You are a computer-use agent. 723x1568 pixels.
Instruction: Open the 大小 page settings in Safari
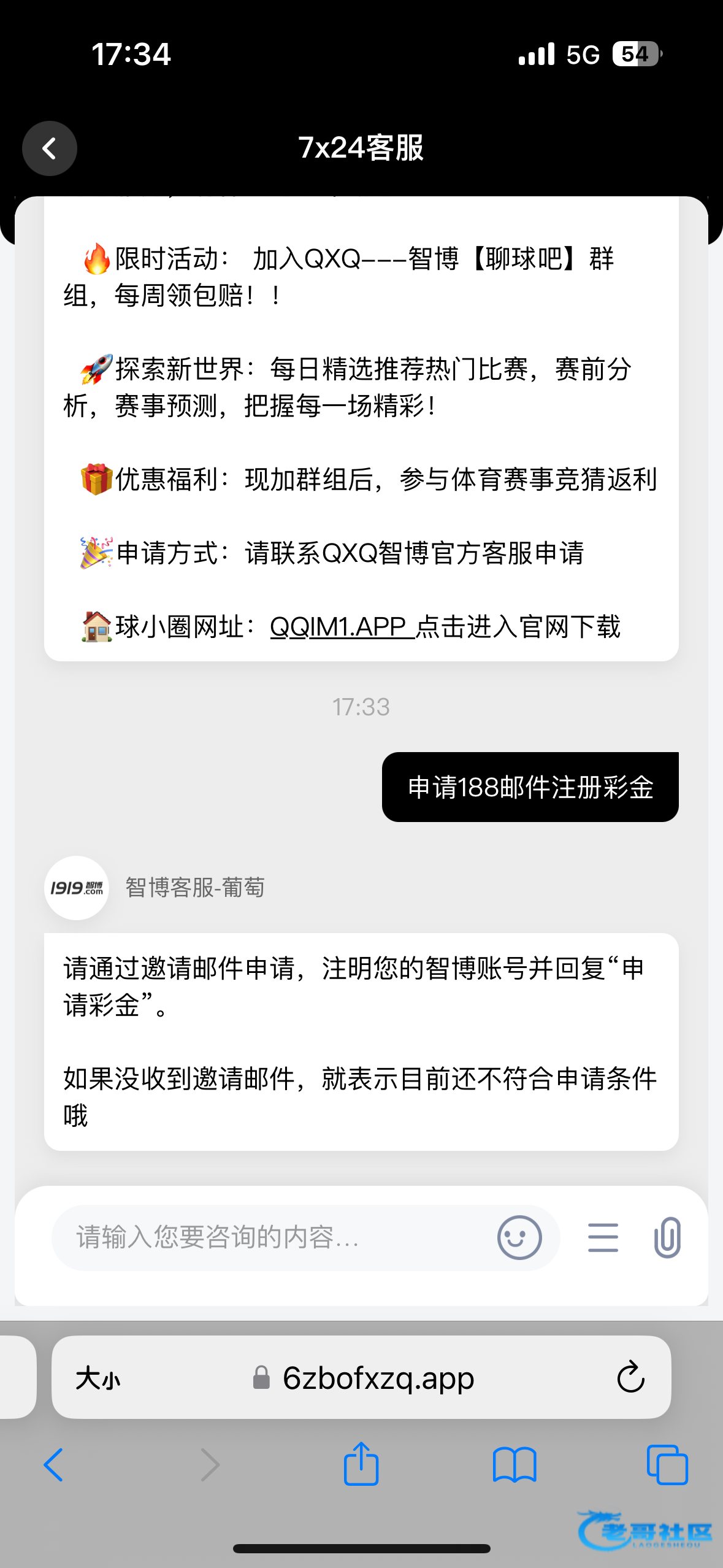point(98,1380)
